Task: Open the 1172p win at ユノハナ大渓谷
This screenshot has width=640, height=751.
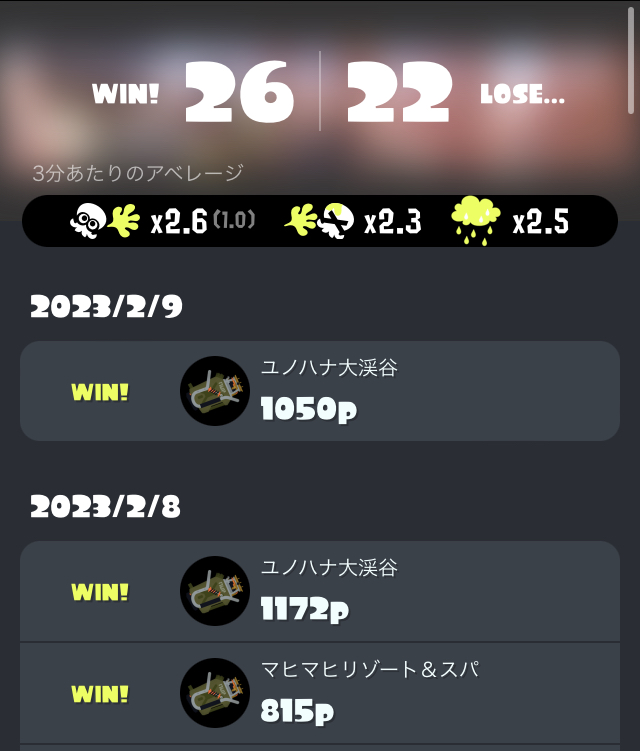Action: 320,591
